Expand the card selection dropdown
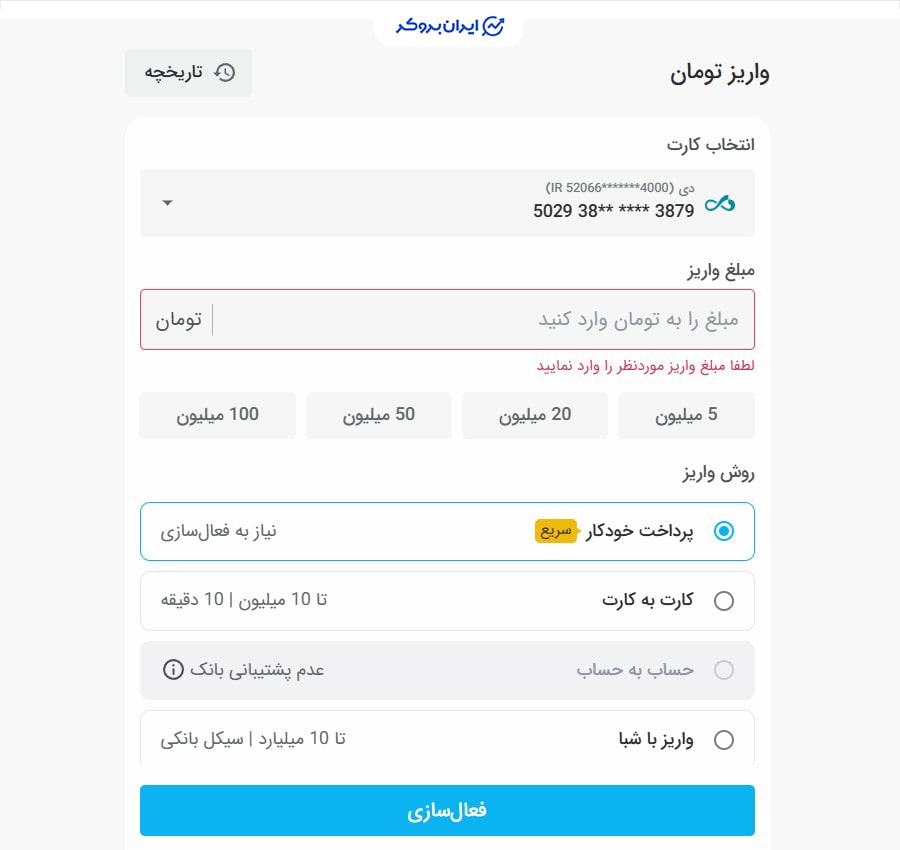 167,203
